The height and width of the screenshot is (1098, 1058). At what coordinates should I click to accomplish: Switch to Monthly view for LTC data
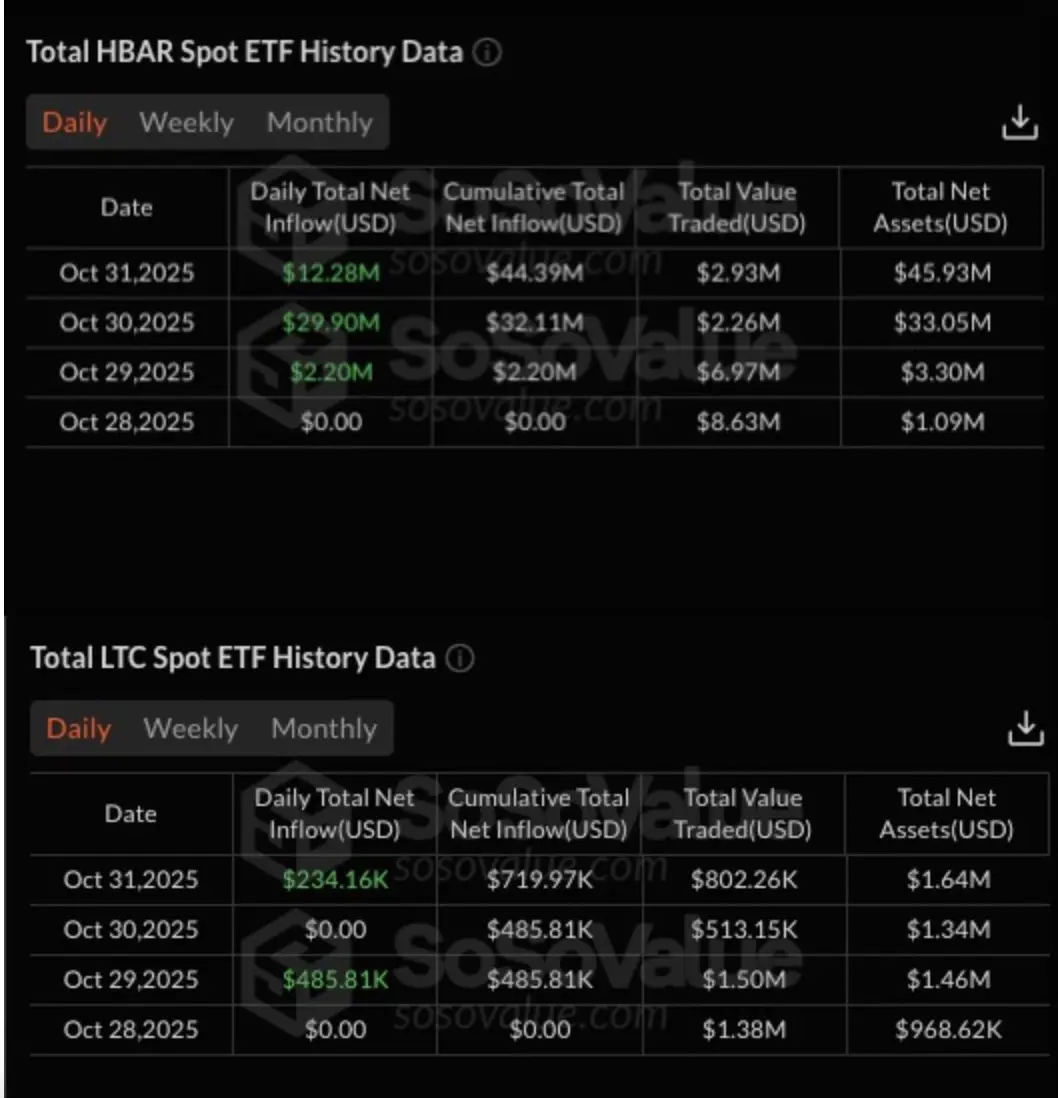click(323, 728)
